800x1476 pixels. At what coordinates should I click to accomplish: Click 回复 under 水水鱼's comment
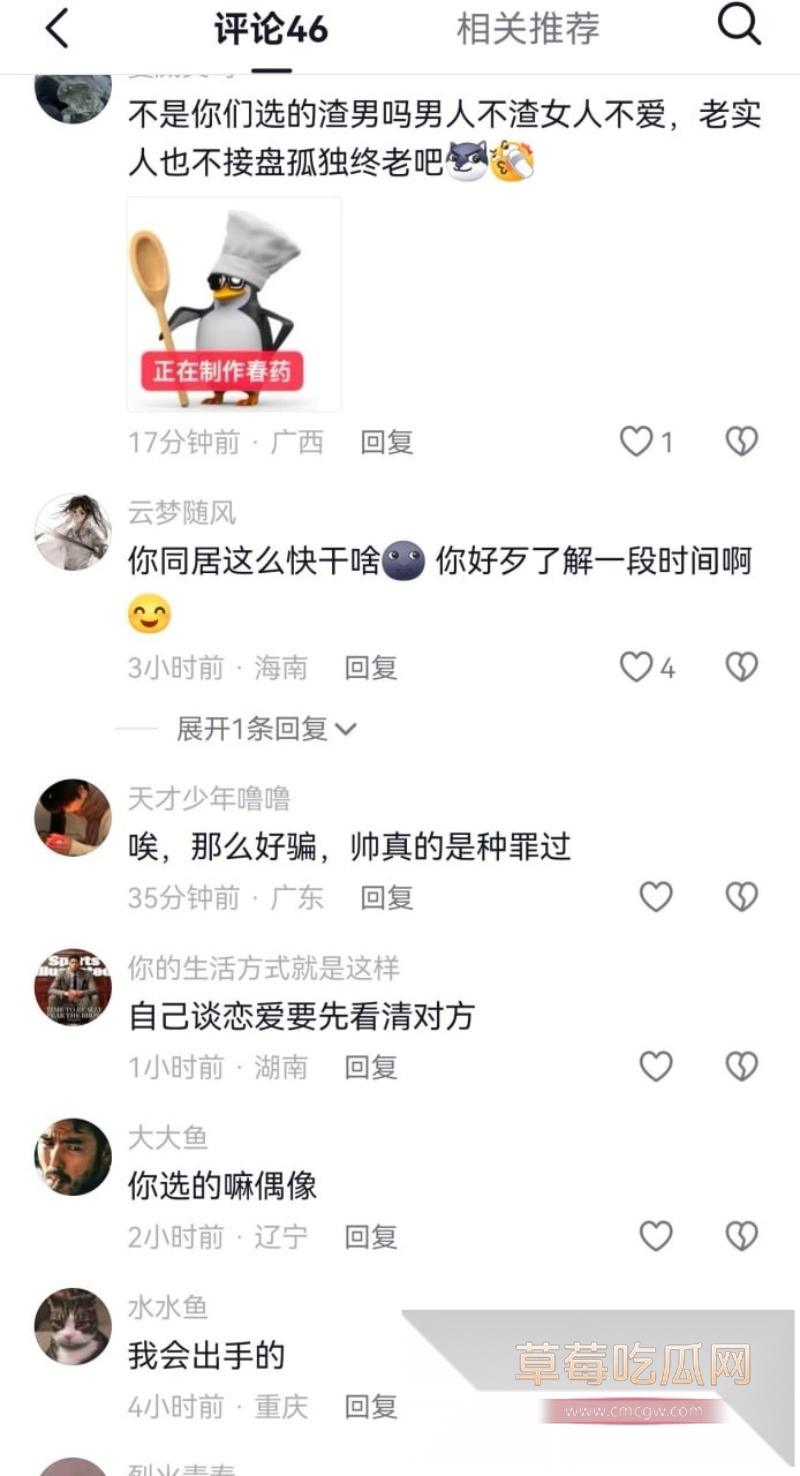[x=371, y=1407]
